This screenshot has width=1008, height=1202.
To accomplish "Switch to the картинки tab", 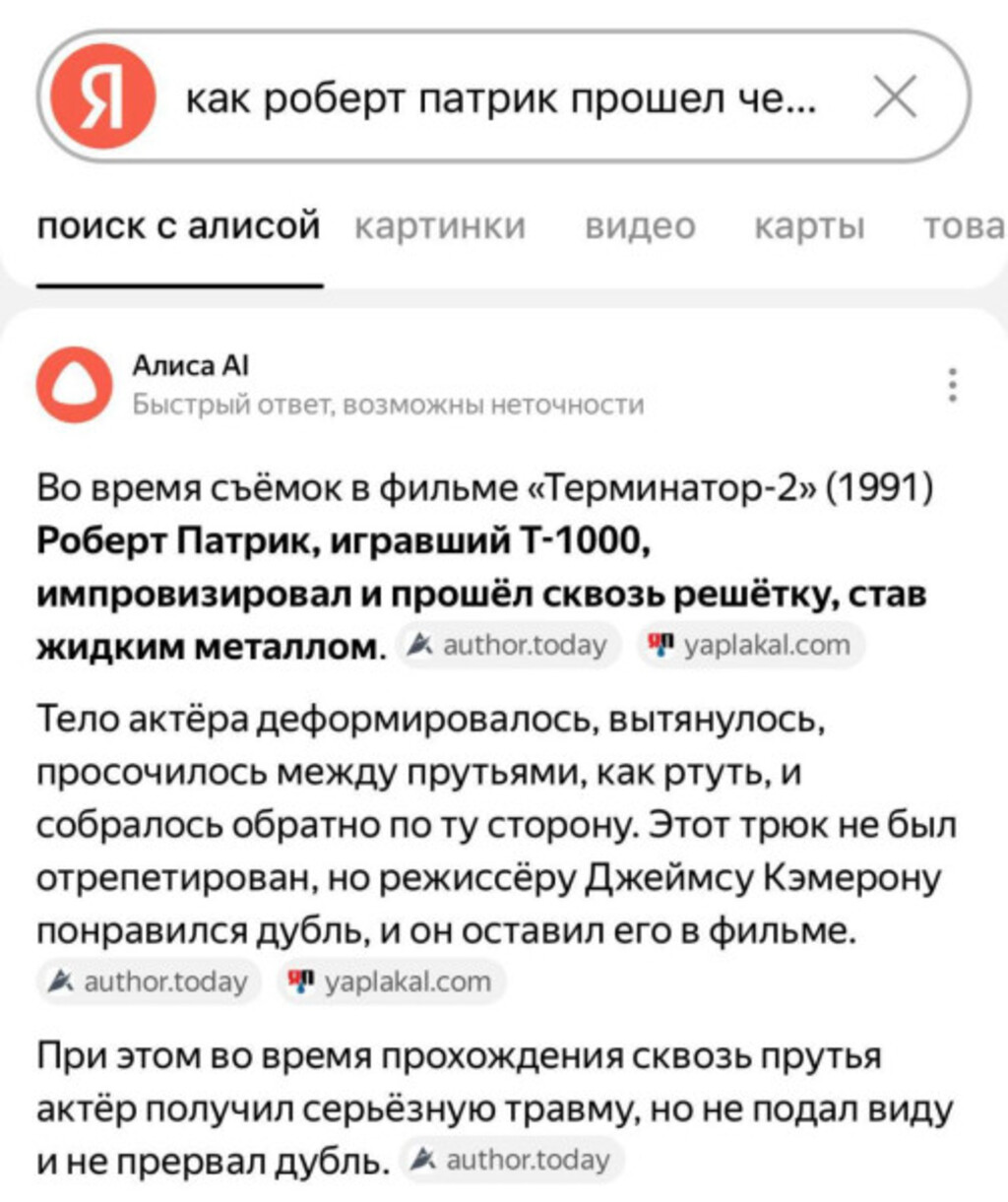I will (x=439, y=226).
